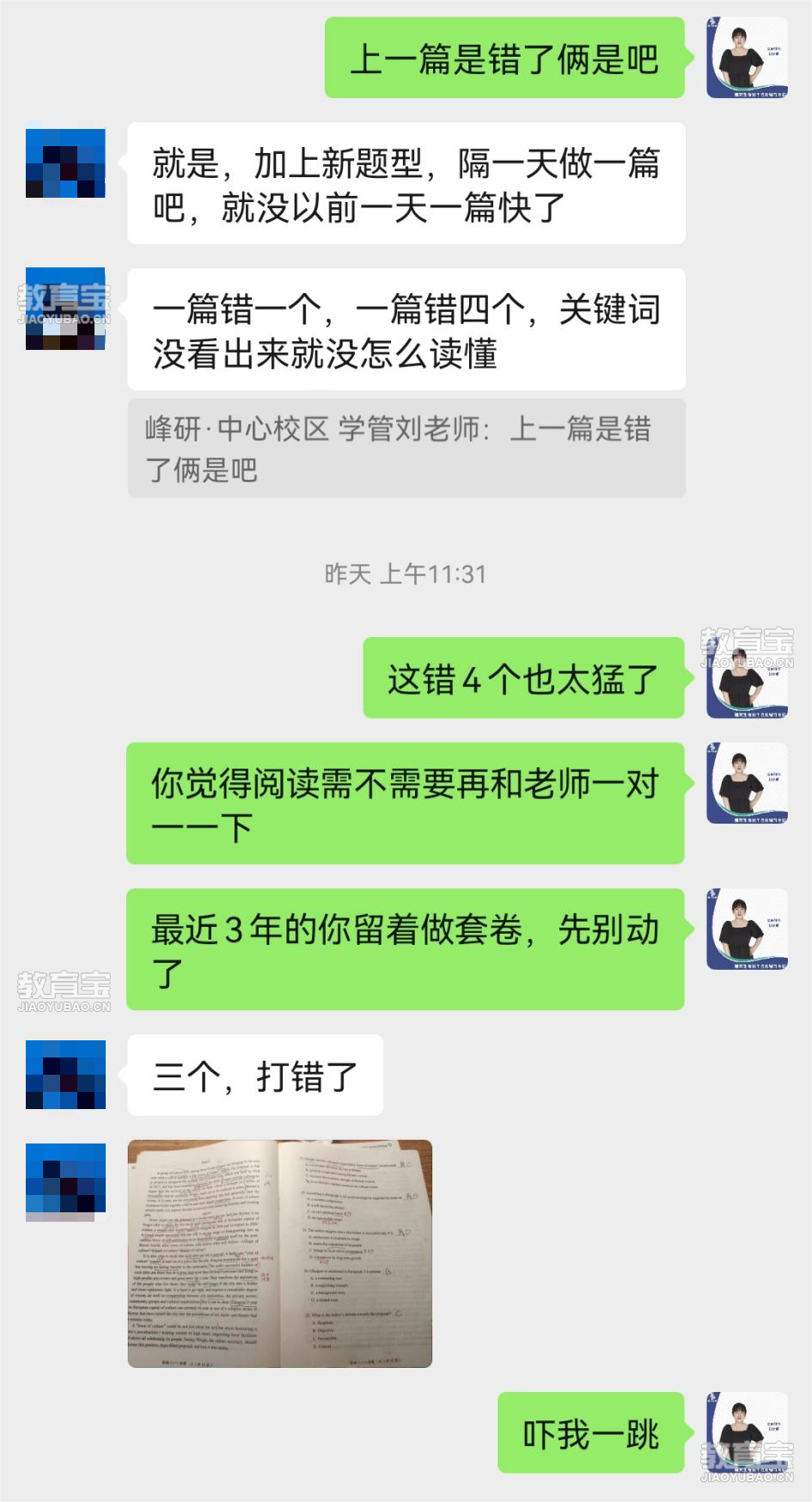
Task: Open the photo of the exam paper
Action: (x=279, y=1253)
